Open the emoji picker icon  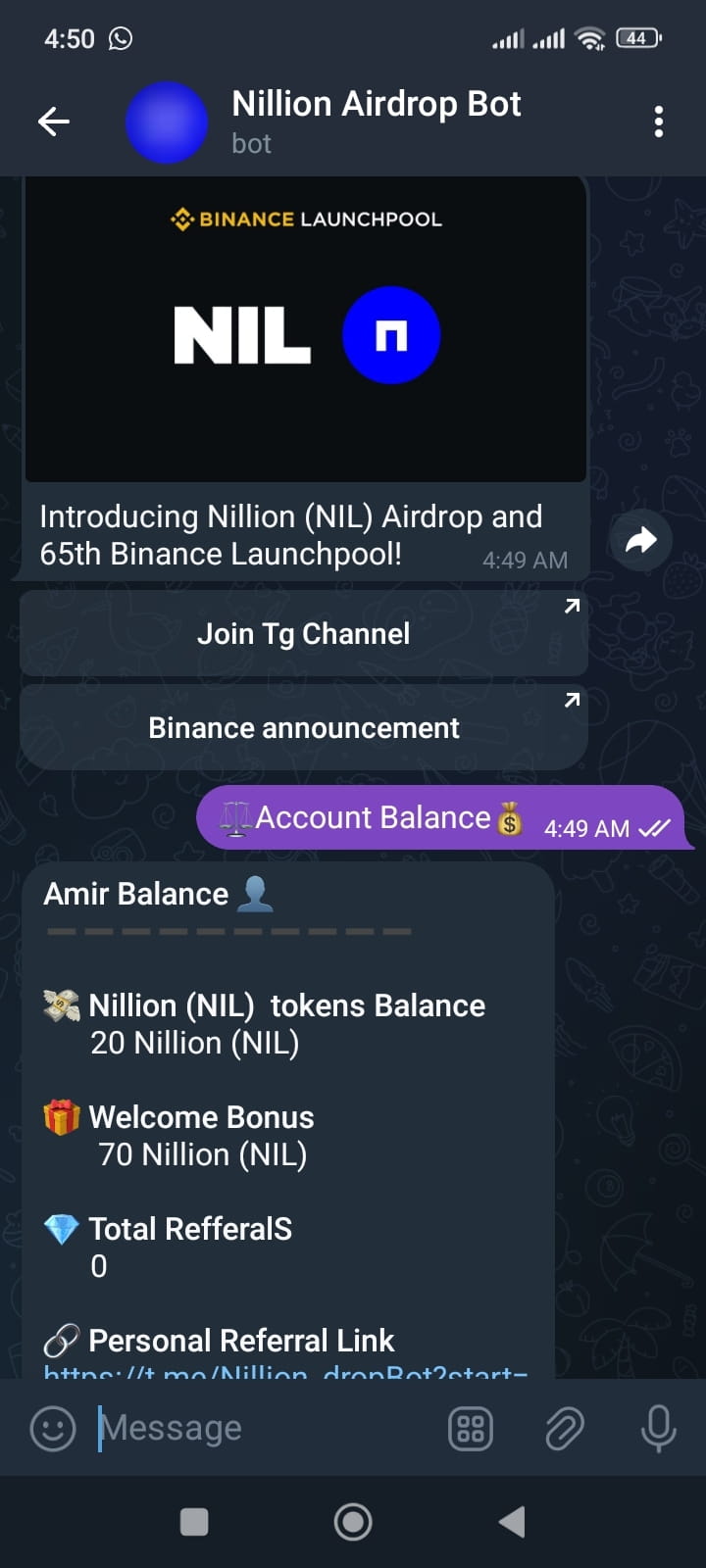point(52,1428)
